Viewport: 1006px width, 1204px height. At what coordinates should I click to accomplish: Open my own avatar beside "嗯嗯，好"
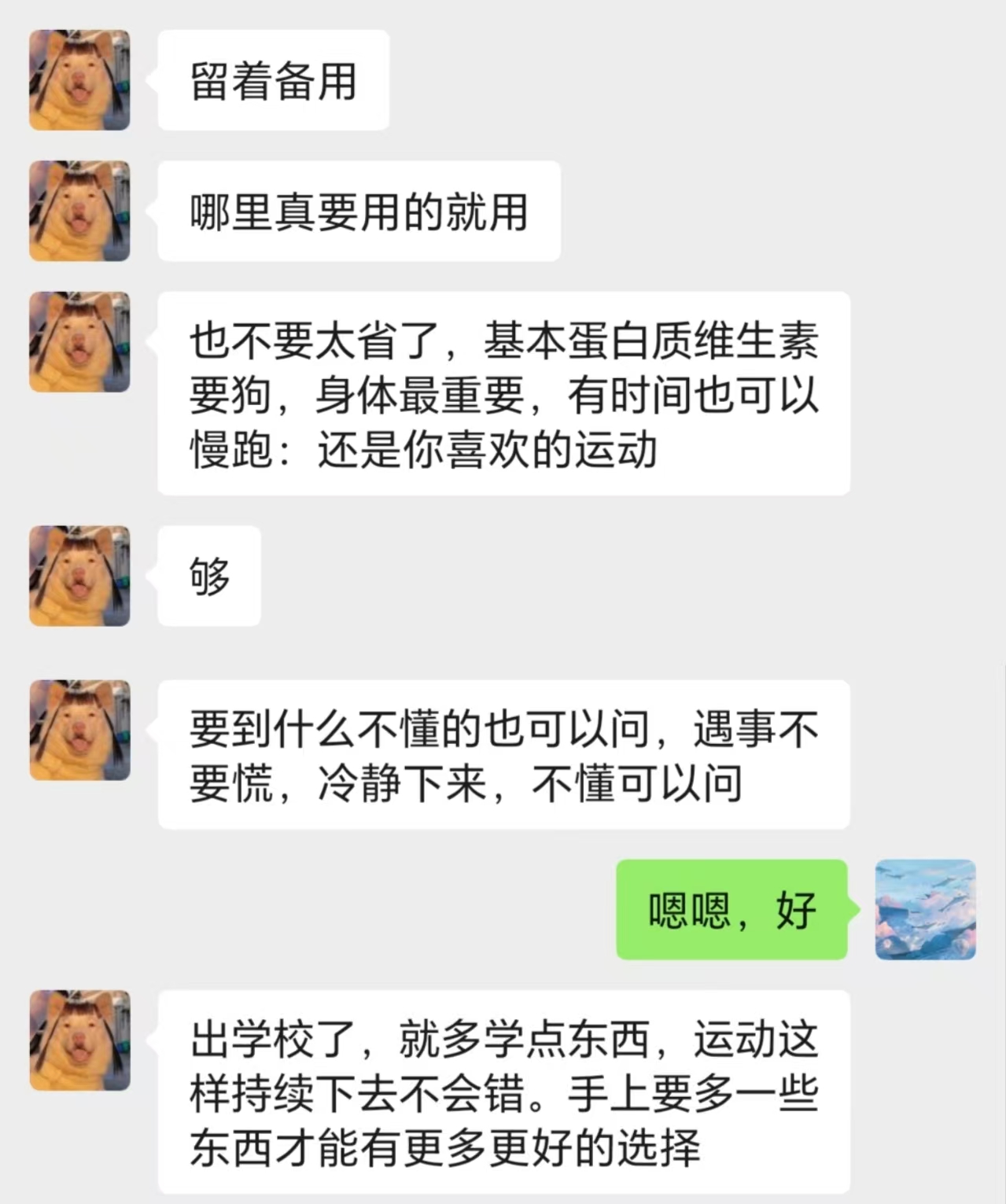click(925, 909)
